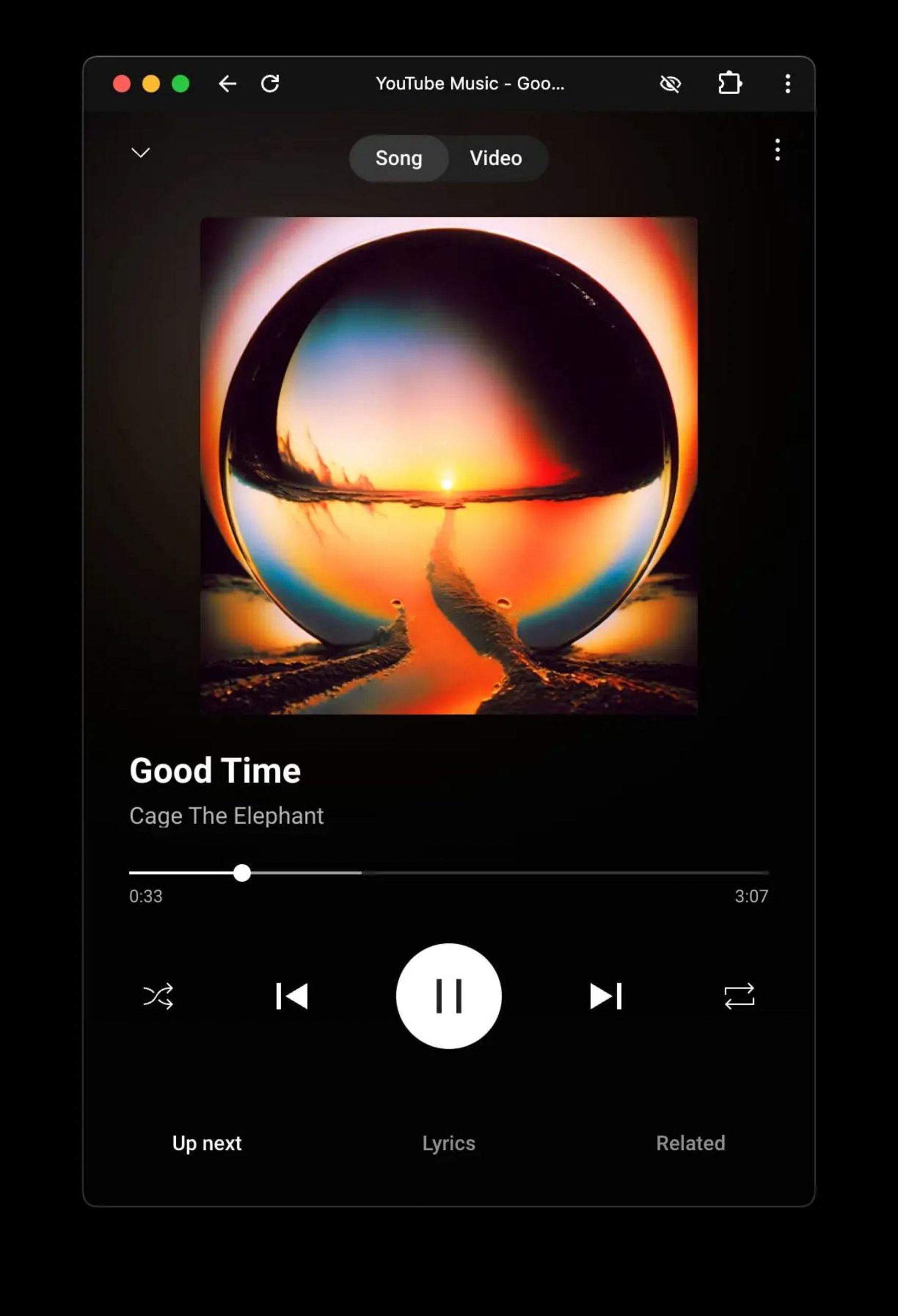898x1316 pixels.
Task: Open the window's three-dot menu
Action: (787, 84)
